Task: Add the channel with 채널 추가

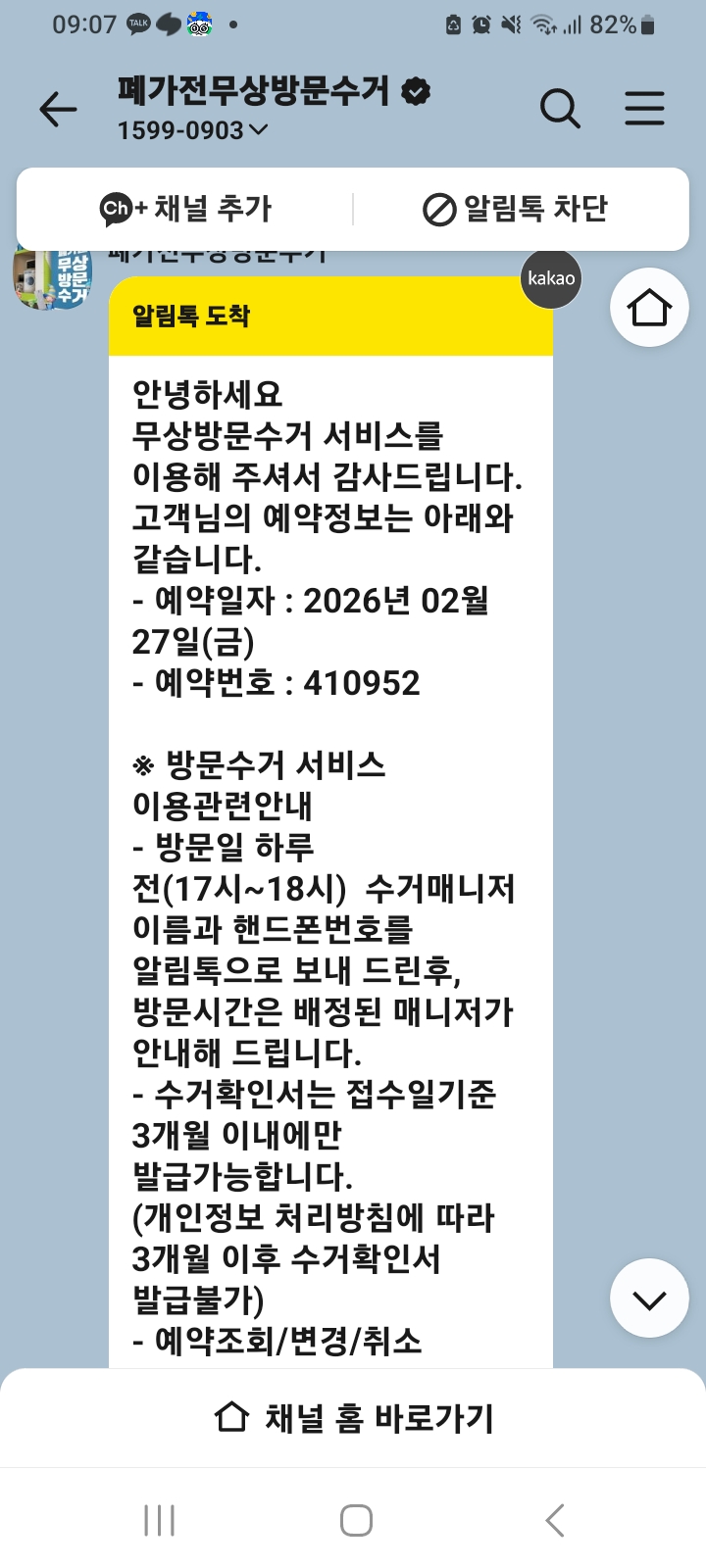Action: pyautogui.click(x=185, y=209)
